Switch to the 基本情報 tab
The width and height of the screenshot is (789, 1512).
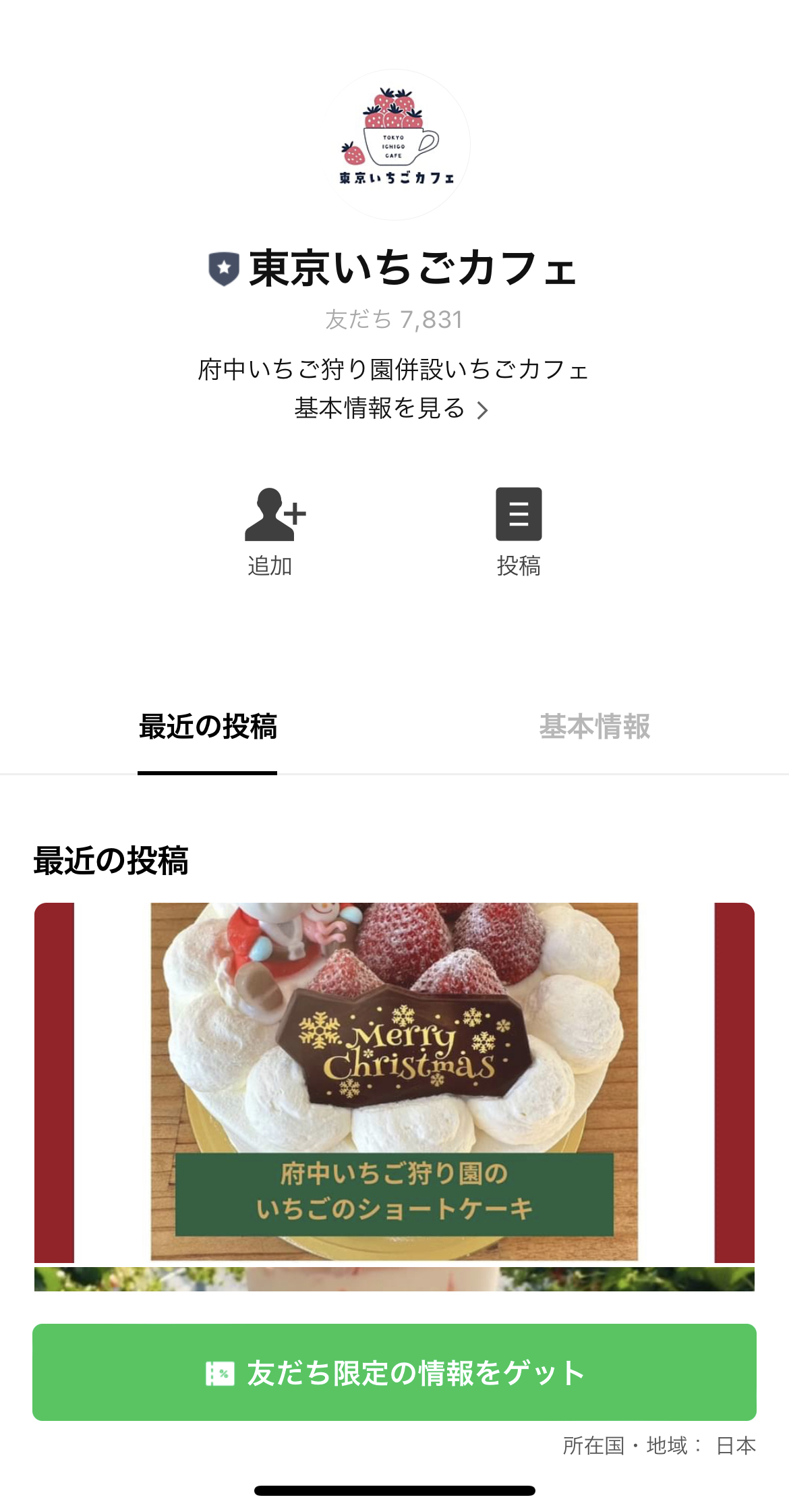[593, 728]
